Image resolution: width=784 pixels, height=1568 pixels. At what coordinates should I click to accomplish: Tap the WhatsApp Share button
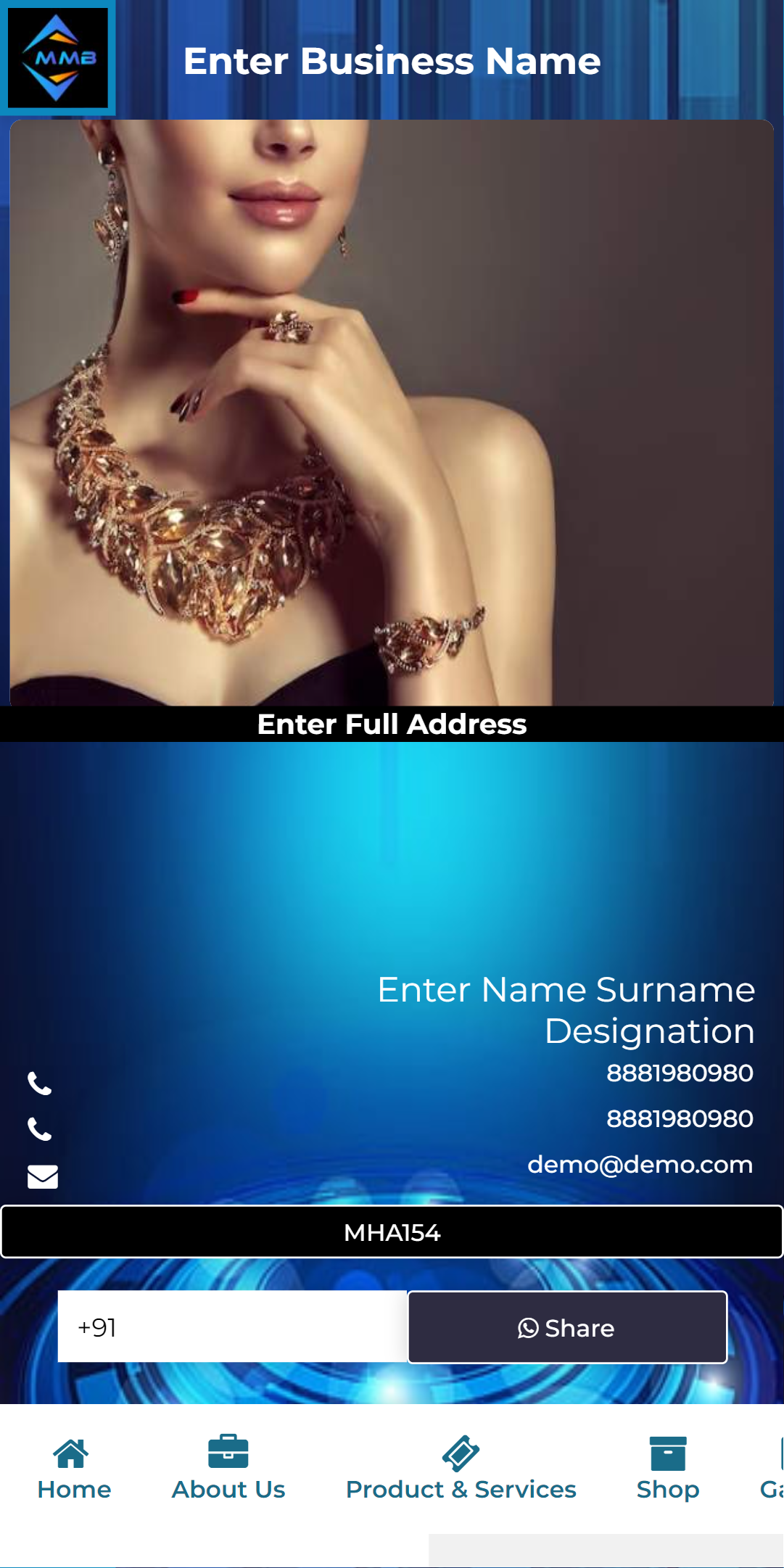point(567,1327)
